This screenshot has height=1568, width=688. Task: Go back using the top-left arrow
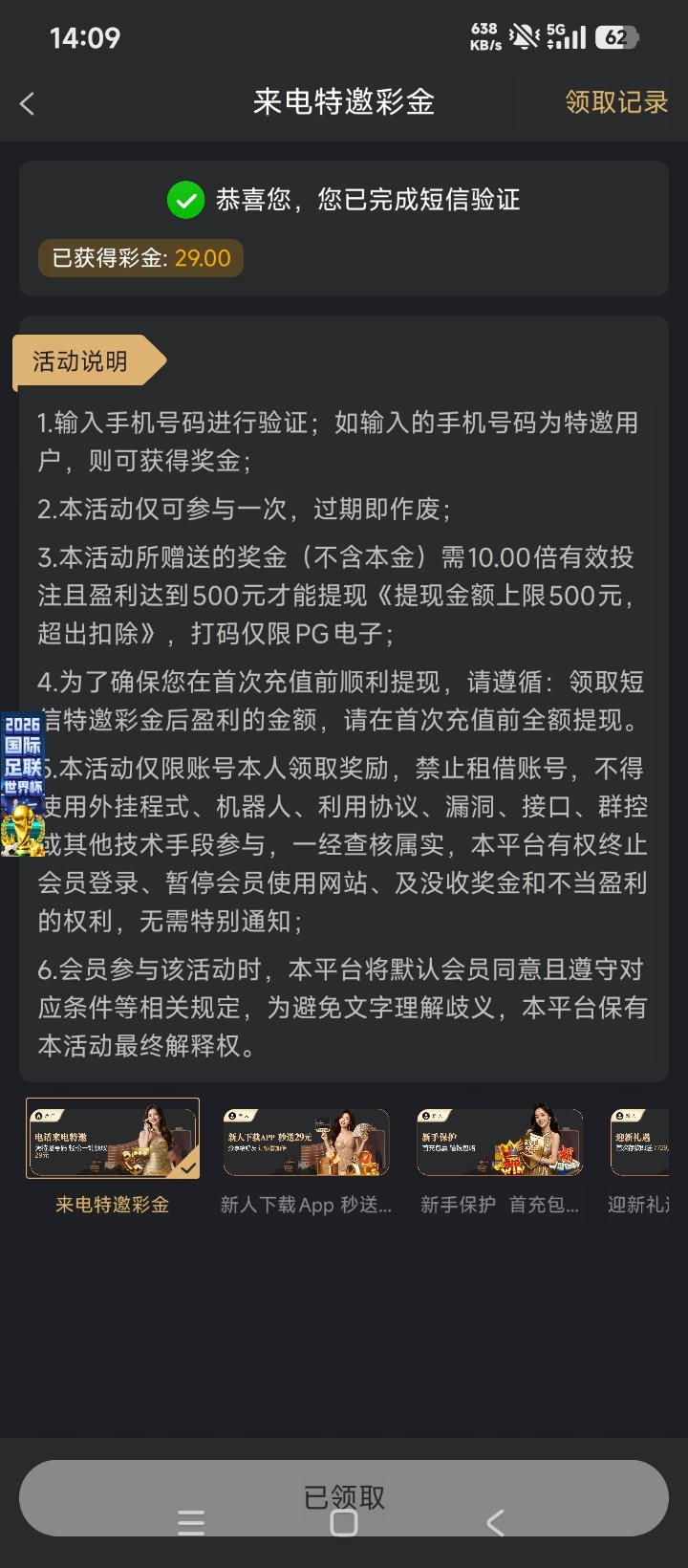pos(28,103)
